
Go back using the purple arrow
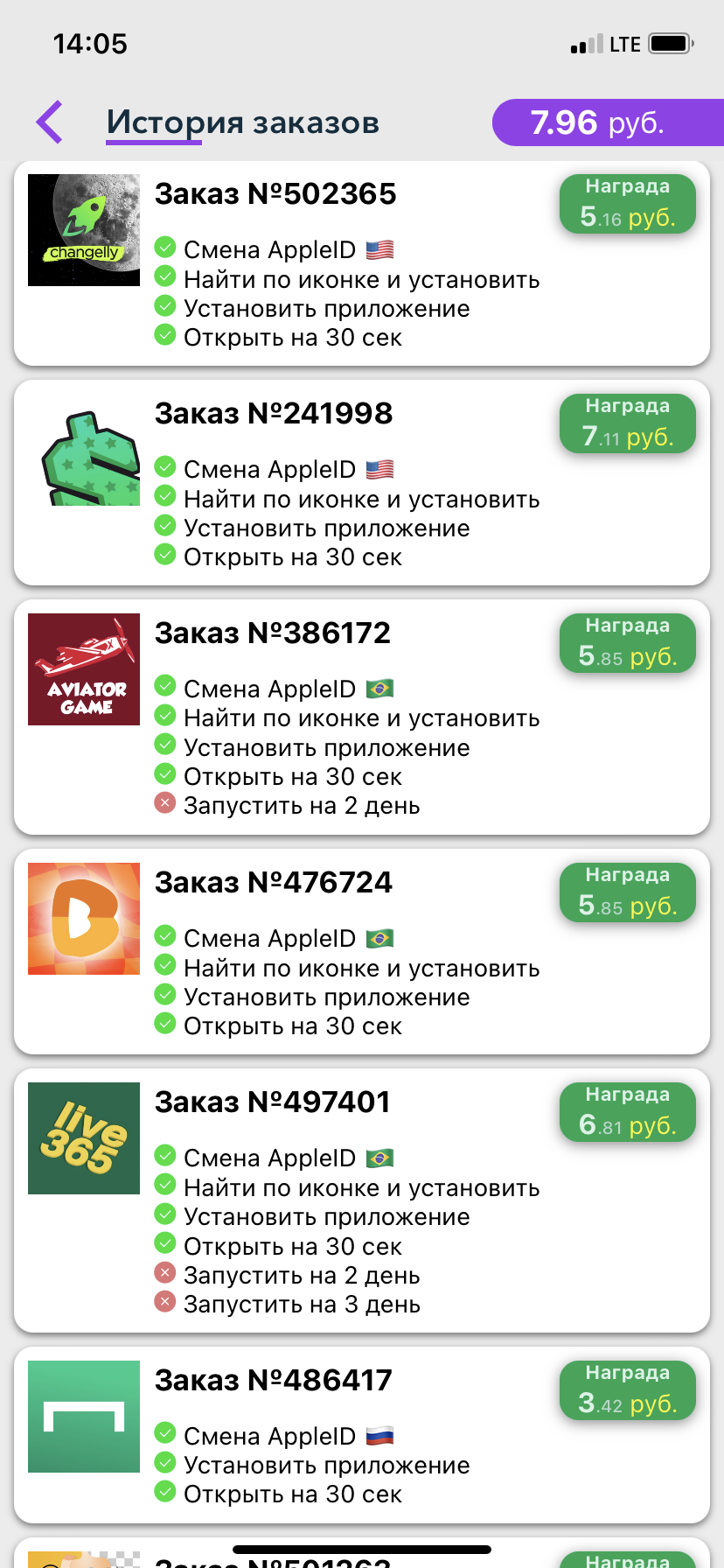pyautogui.click(x=50, y=122)
